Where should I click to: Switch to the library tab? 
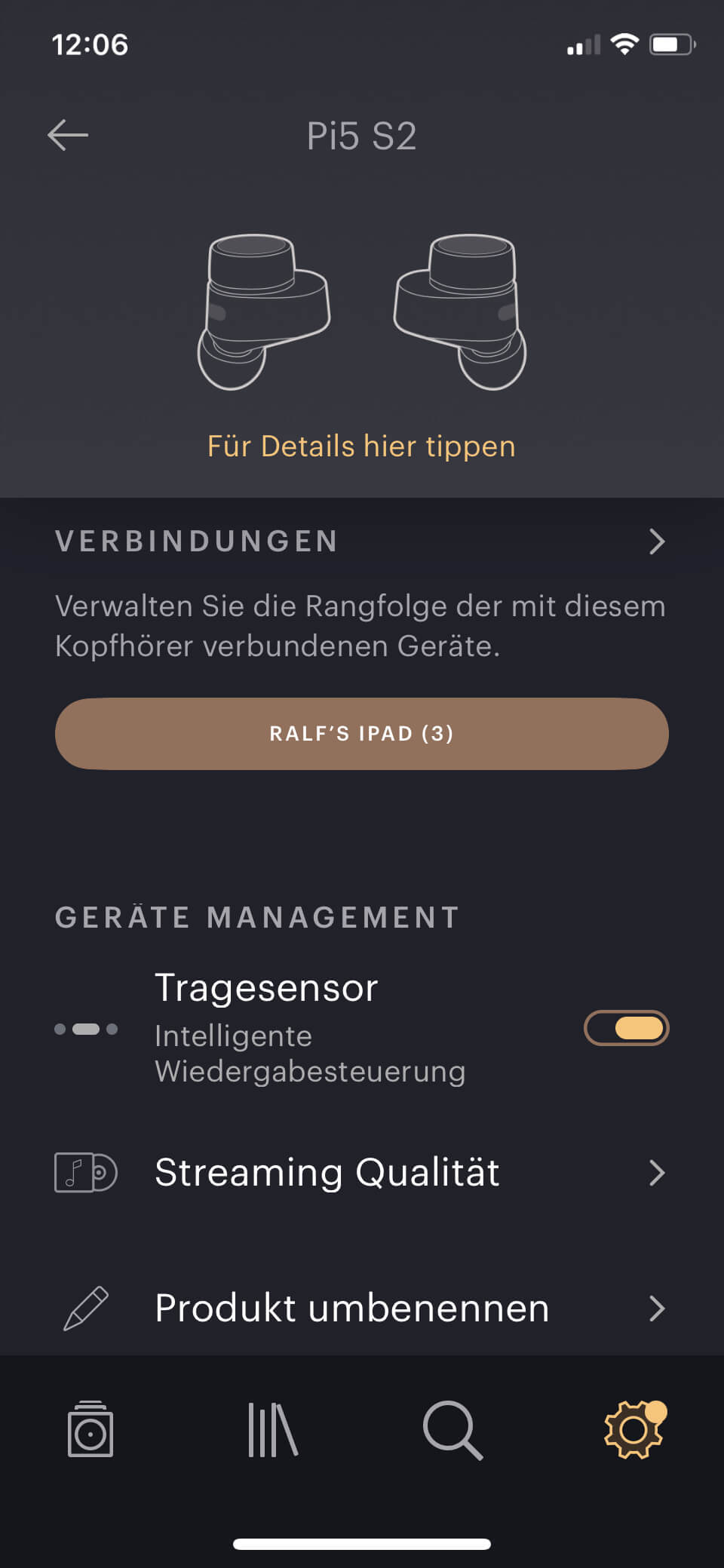coord(272,1429)
